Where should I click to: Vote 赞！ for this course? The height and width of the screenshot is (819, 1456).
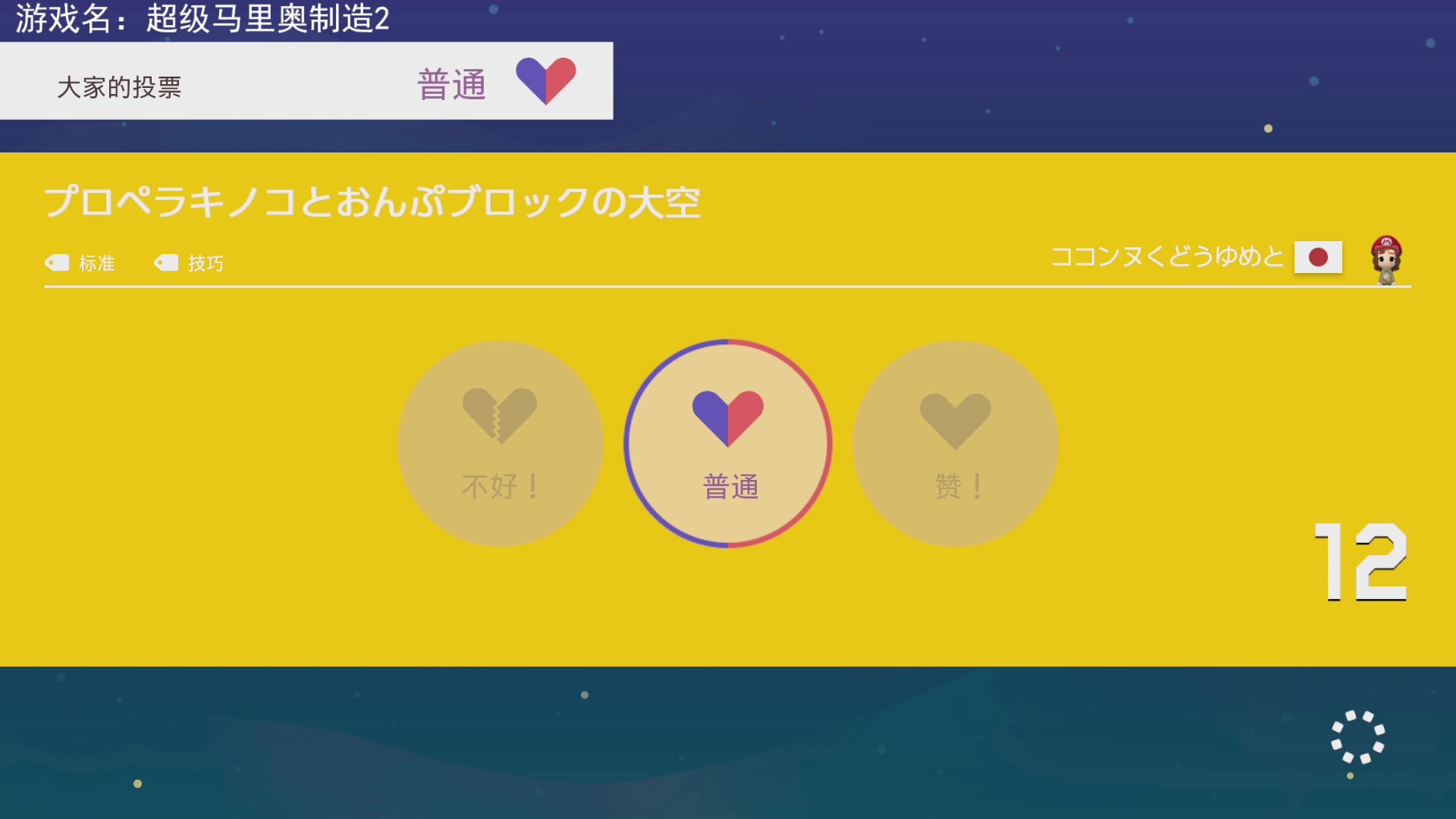coord(955,444)
